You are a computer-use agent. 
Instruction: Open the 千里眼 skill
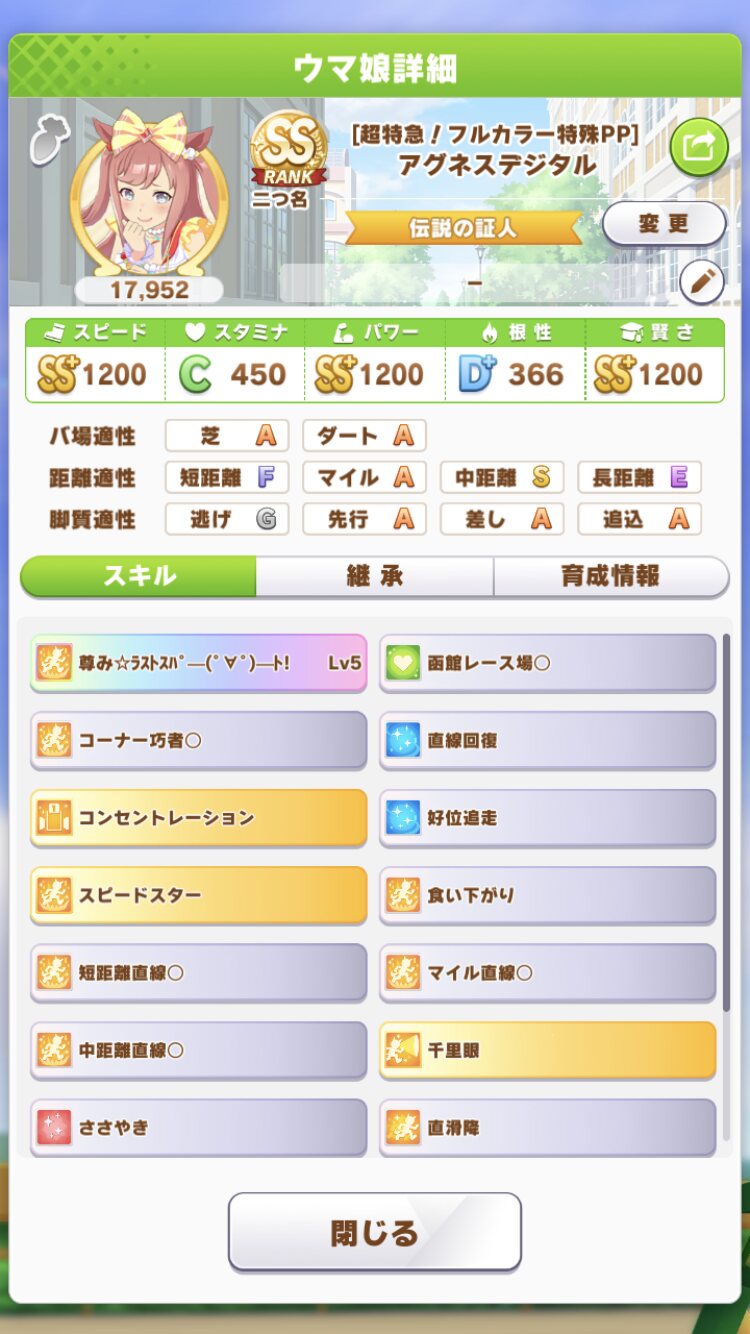tap(547, 1050)
